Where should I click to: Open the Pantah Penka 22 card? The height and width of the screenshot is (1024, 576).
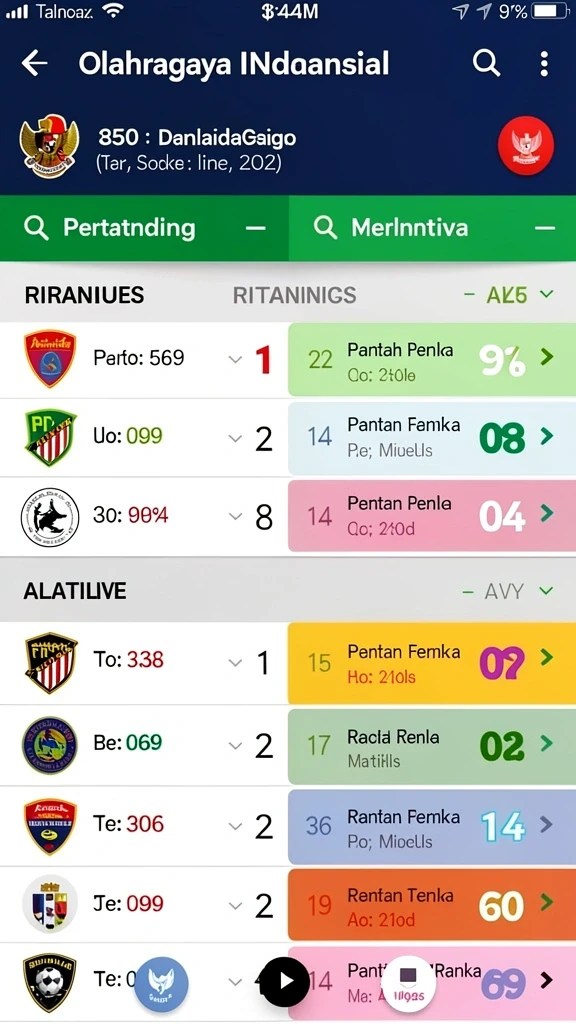(432, 359)
